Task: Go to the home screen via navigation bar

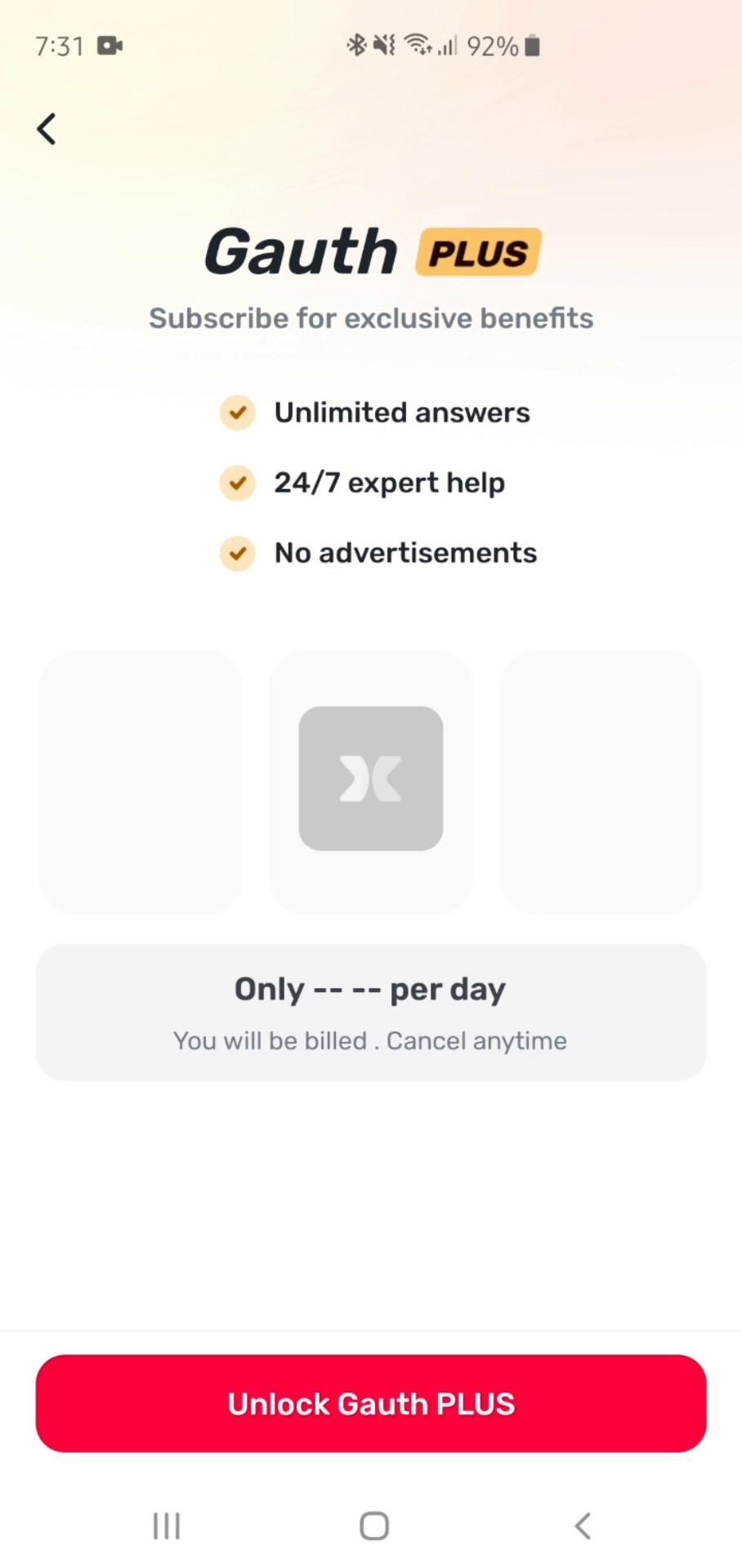Action: (374, 1526)
